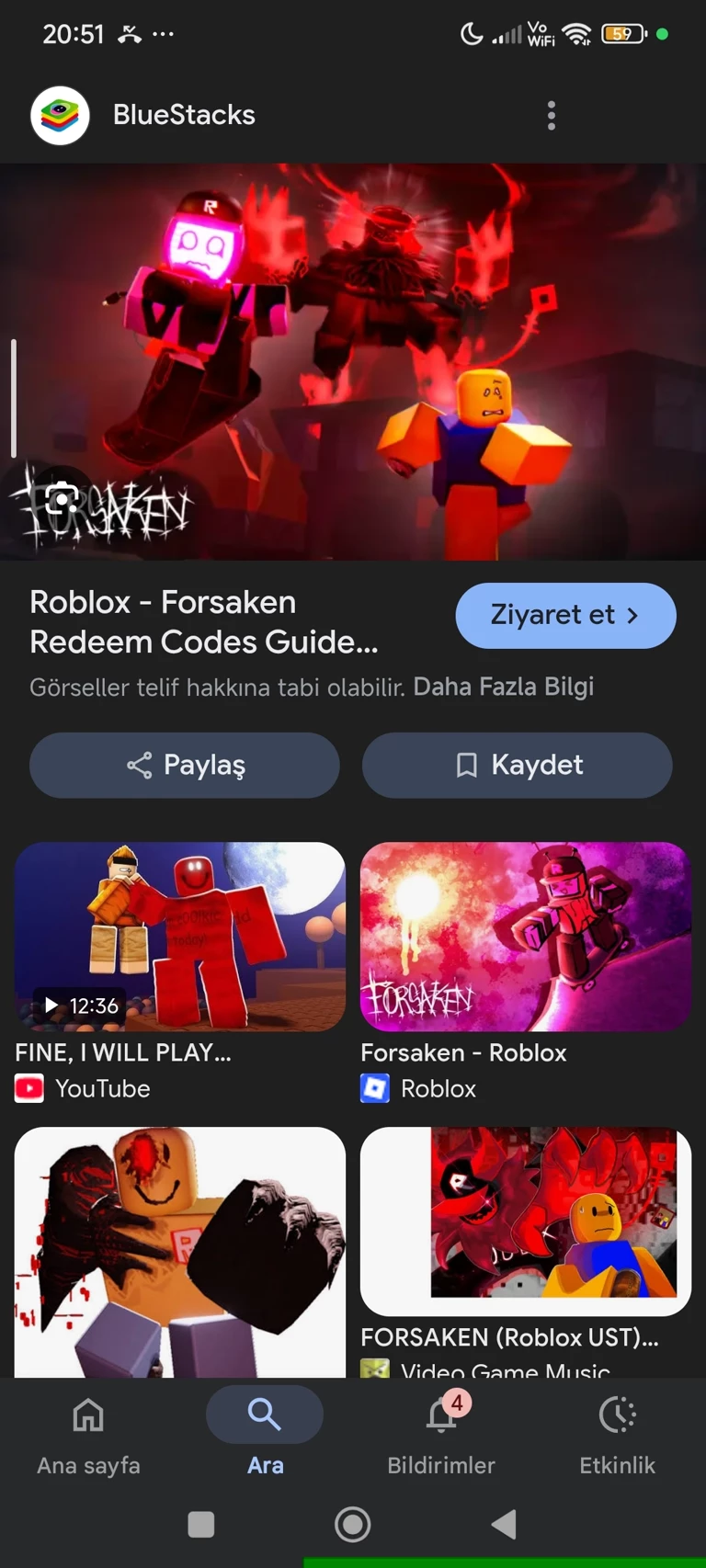Open the Forsaken - Roblox image result
This screenshot has height=1568, width=706.
525,937
